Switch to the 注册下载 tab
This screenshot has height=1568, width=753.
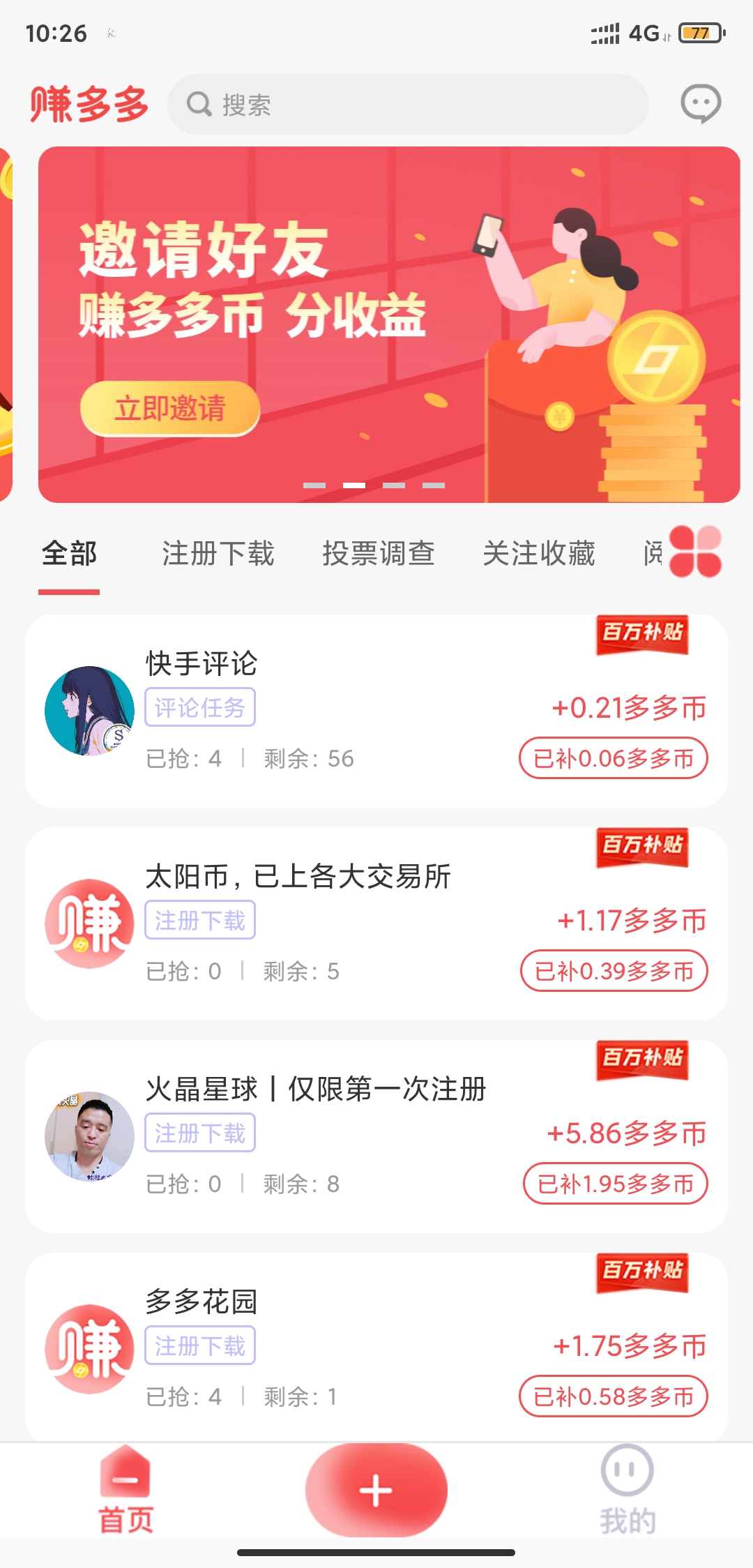(218, 553)
